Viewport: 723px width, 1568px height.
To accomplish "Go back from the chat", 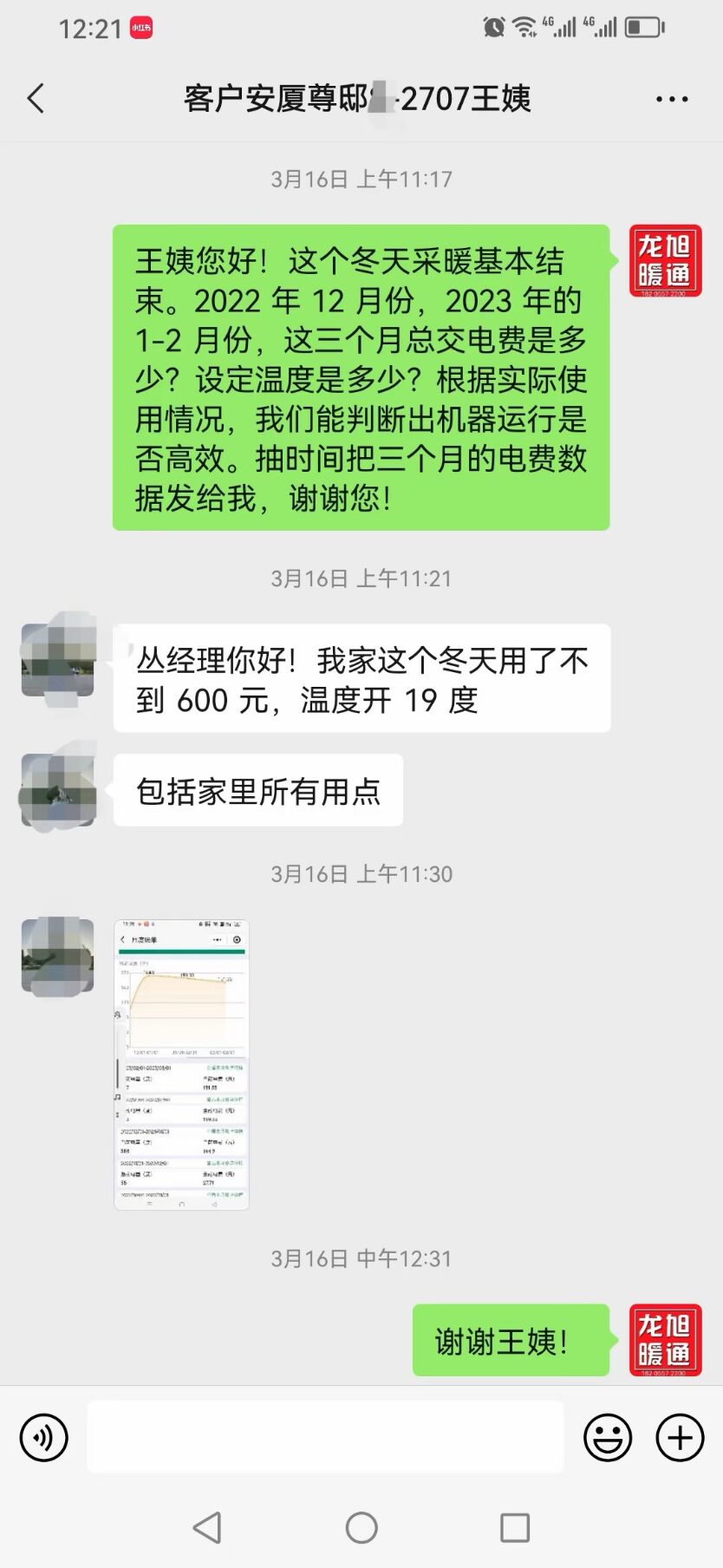I will pyautogui.click(x=36, y=99).
